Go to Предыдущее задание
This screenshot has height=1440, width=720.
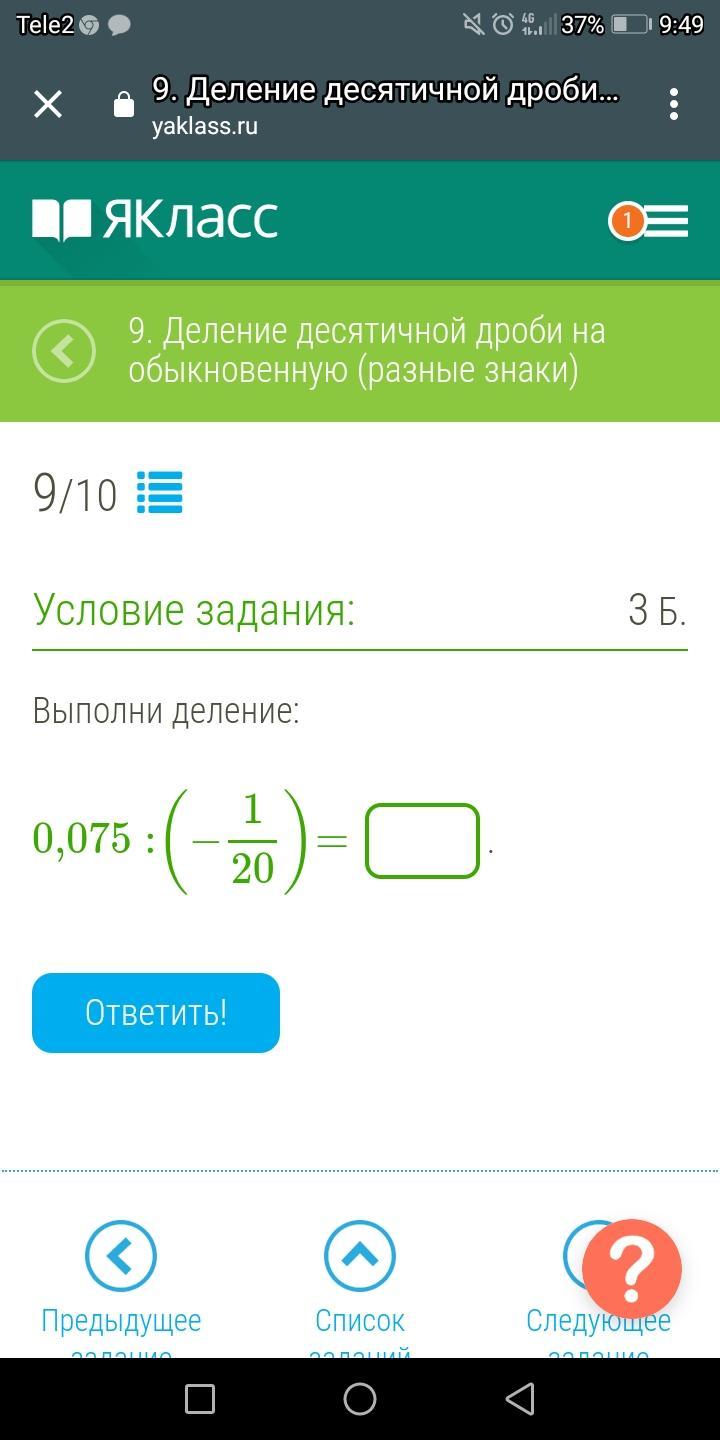(120, 1256)
